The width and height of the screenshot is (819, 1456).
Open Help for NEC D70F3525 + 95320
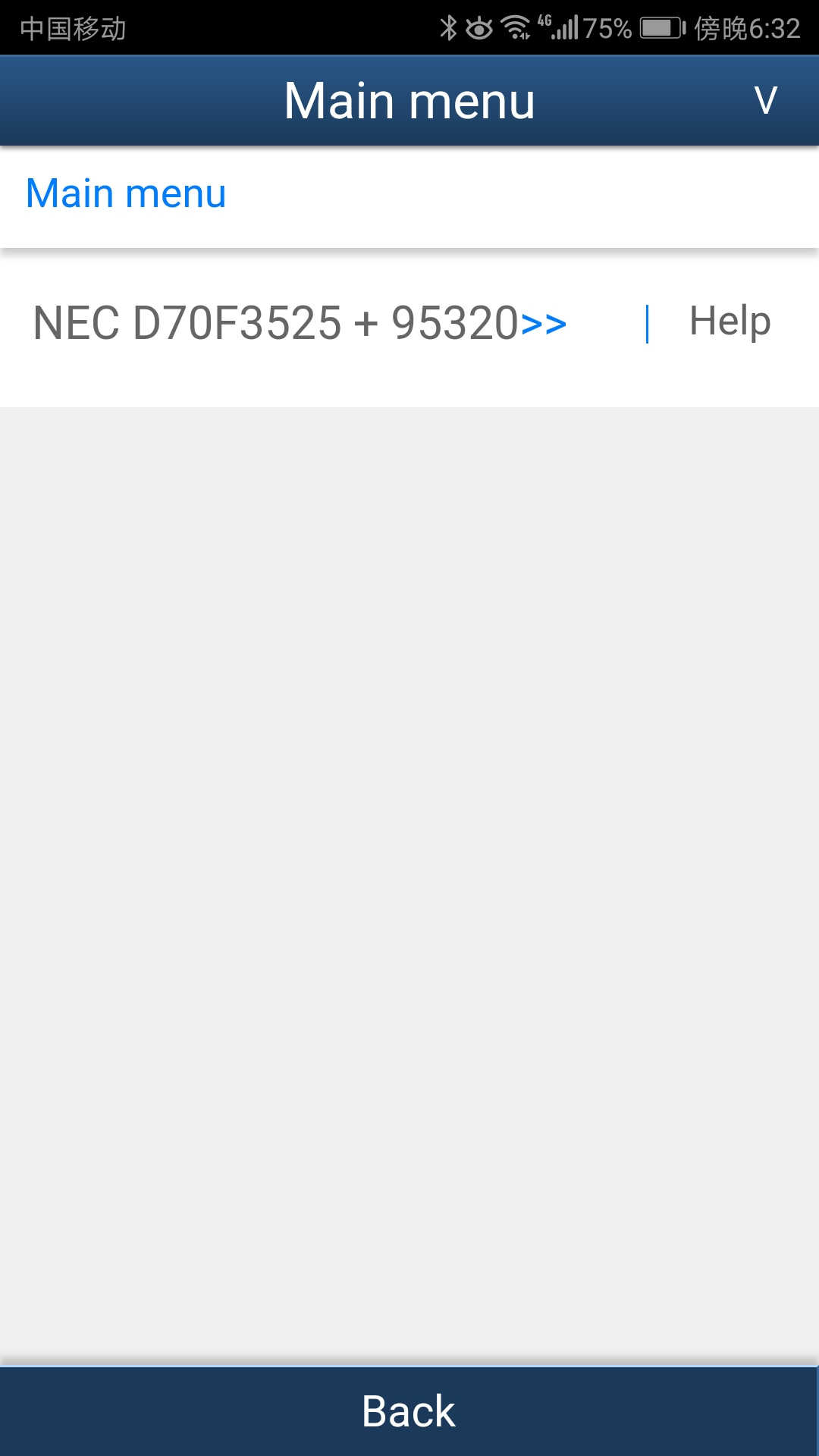tap(729, 322)
